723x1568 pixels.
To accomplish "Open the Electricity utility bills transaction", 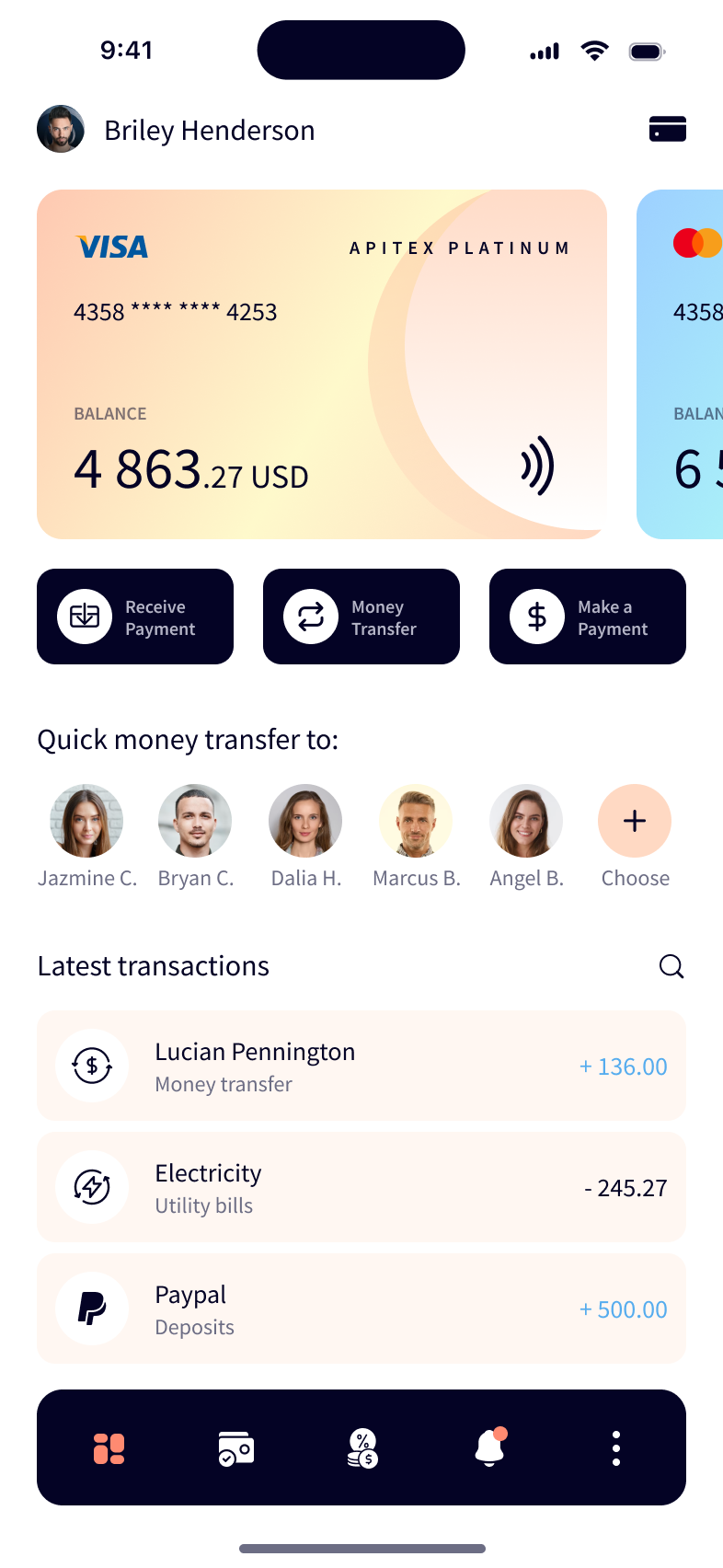I will (x=361, y=1188).
